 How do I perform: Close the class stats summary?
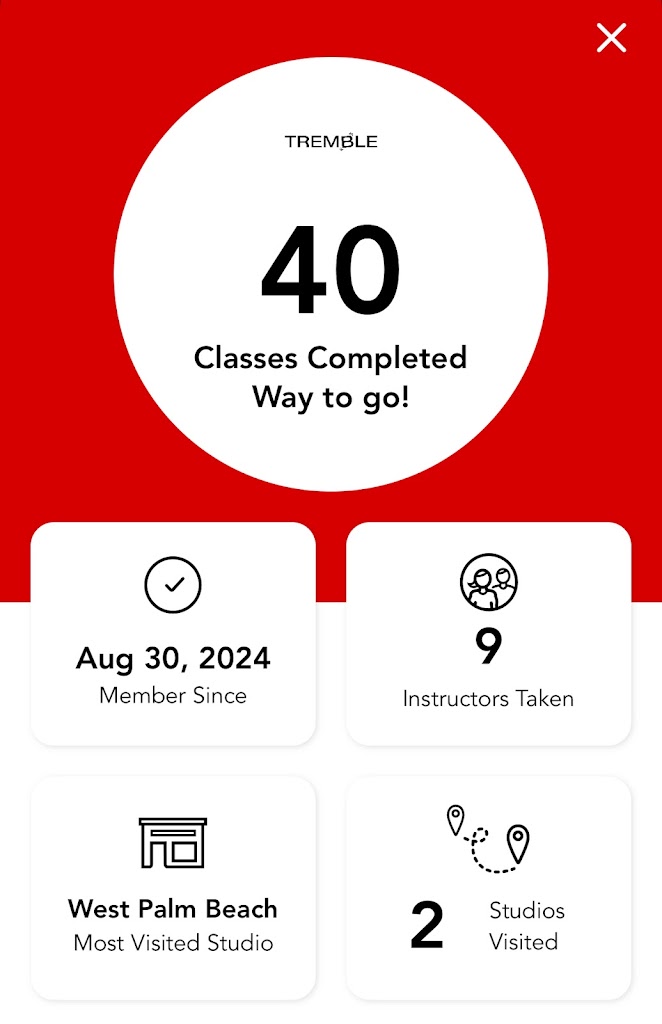(611, 38)
